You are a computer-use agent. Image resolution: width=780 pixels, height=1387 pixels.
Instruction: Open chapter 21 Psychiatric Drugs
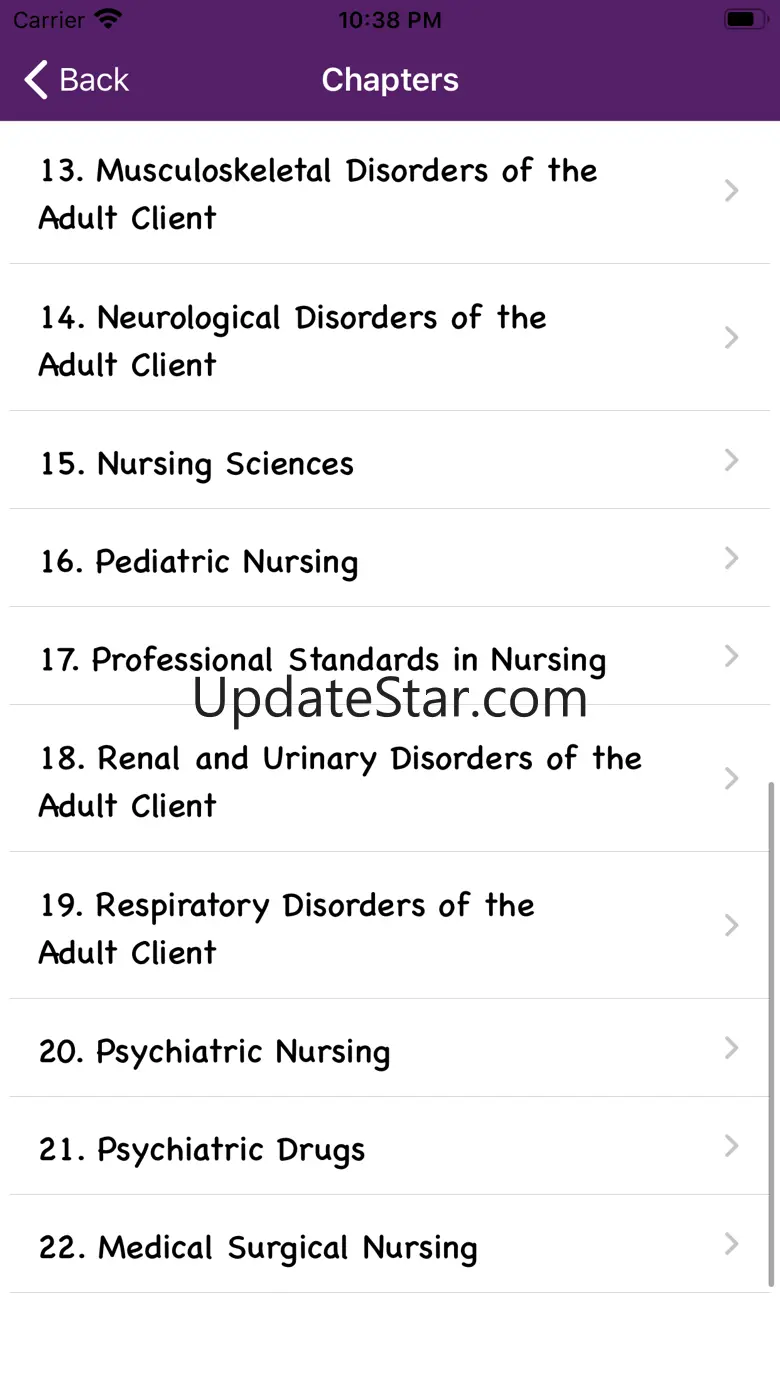(202, 1149)
